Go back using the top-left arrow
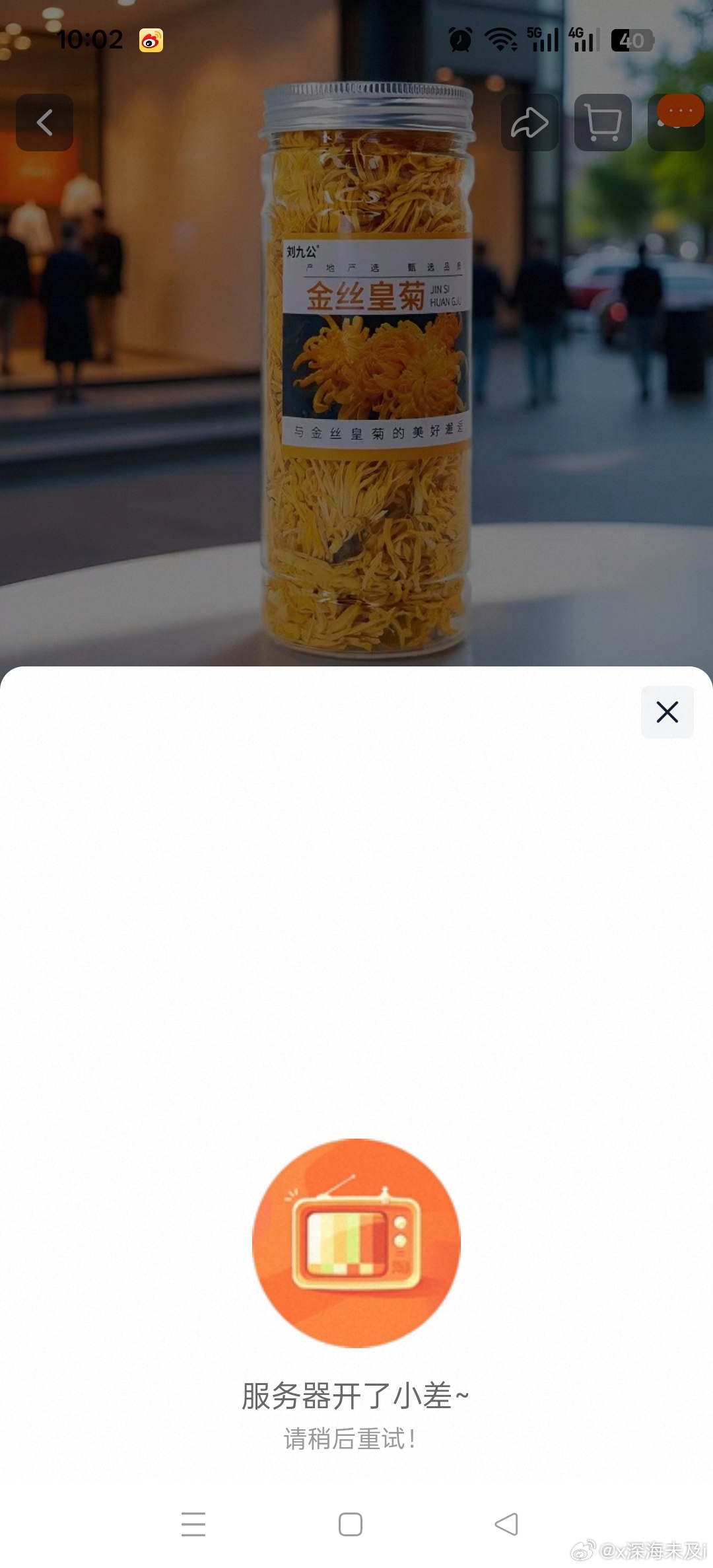713x1568 pixels. [x=45, y=123]
